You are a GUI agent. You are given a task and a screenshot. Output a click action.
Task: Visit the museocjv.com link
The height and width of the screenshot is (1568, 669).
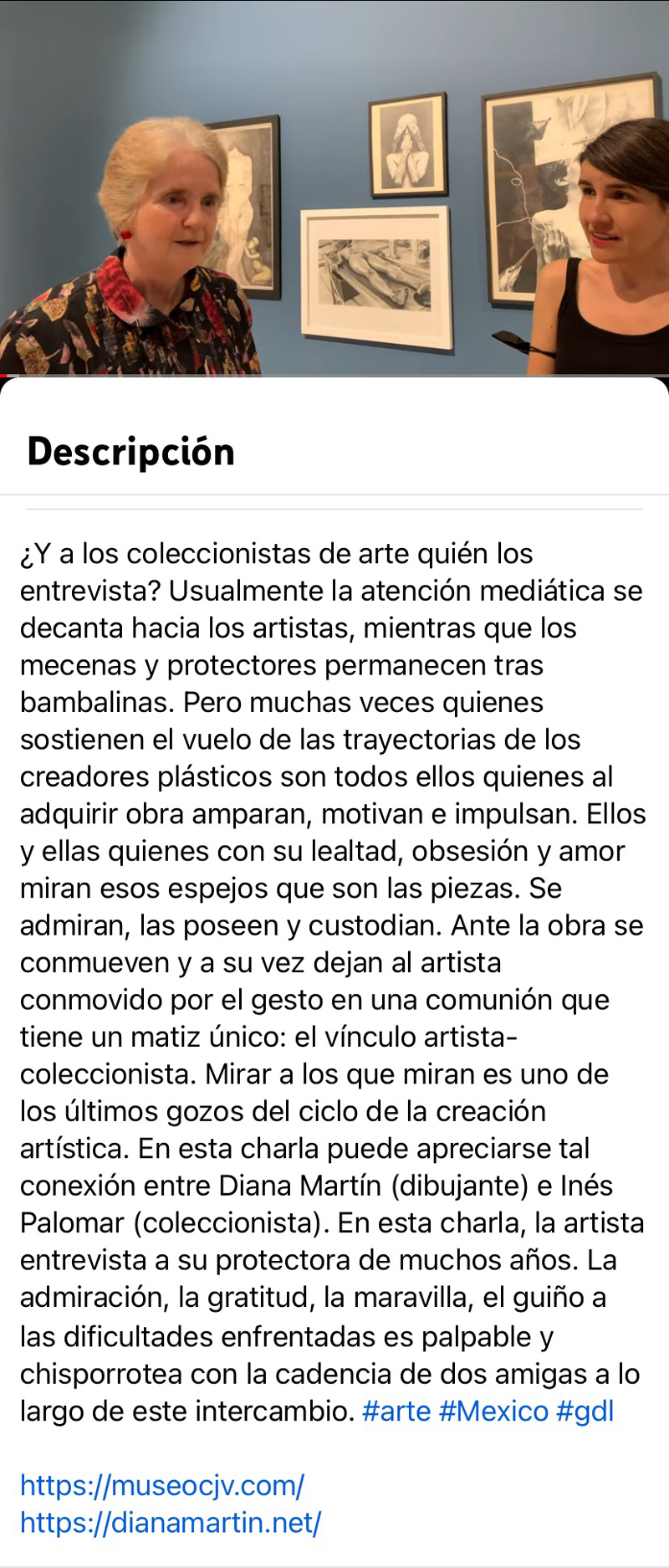pyautogui.click(x=162, y=1485)
